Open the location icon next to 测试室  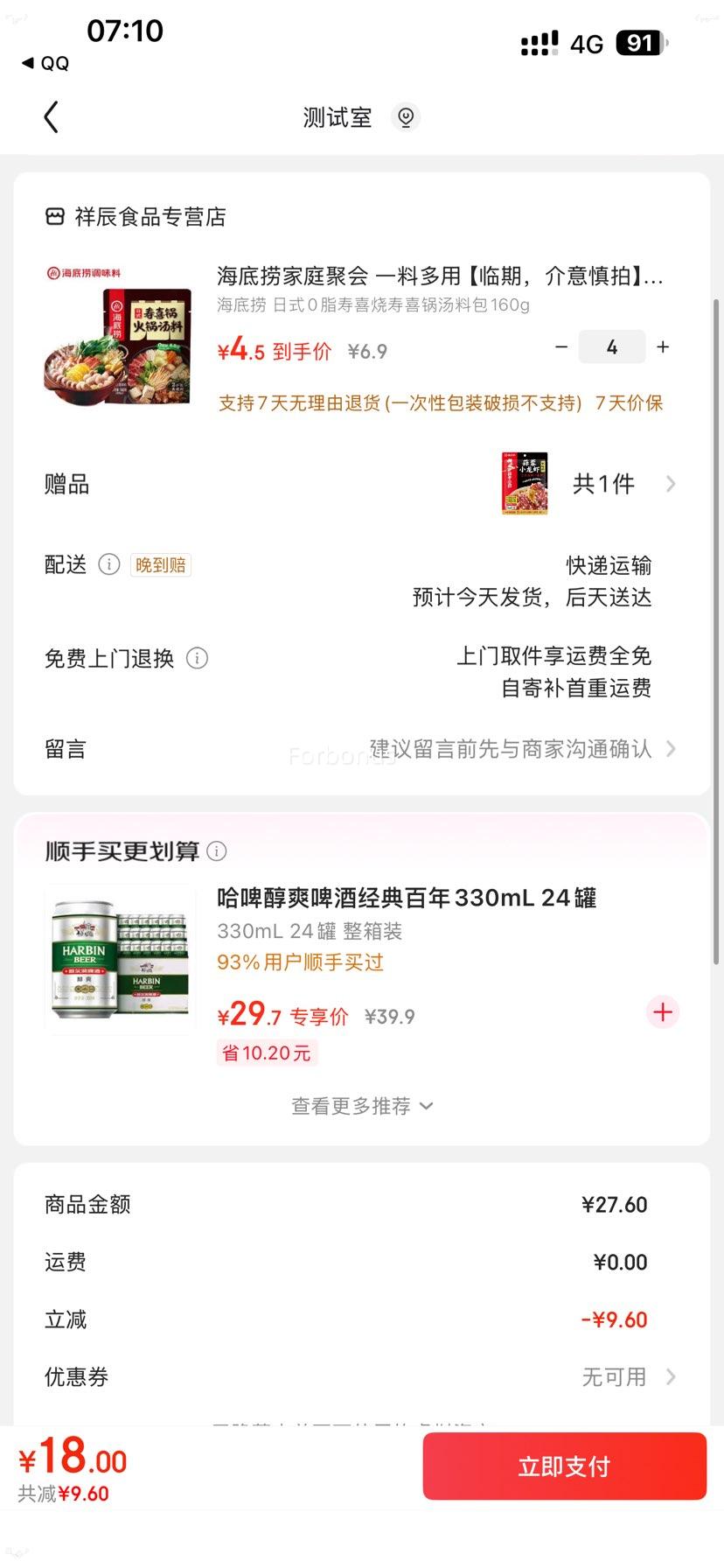tap(405, 116)
